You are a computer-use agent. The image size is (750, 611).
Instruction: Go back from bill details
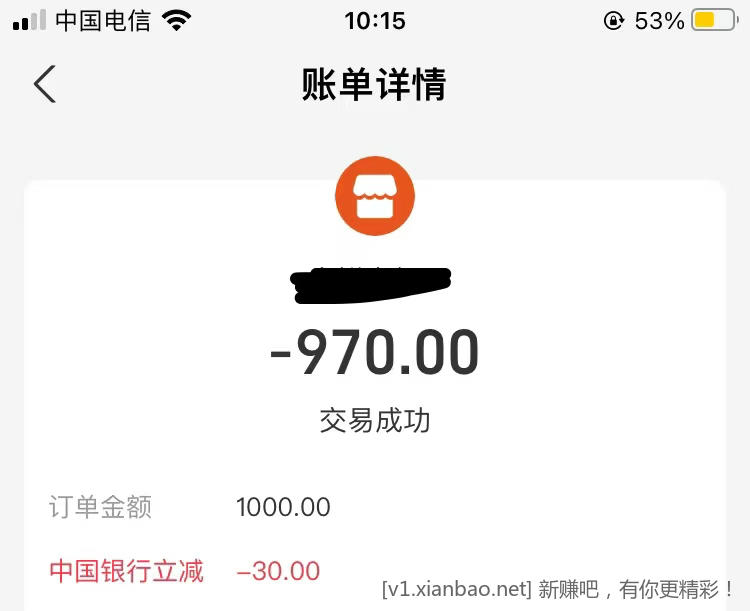(45, 85)
